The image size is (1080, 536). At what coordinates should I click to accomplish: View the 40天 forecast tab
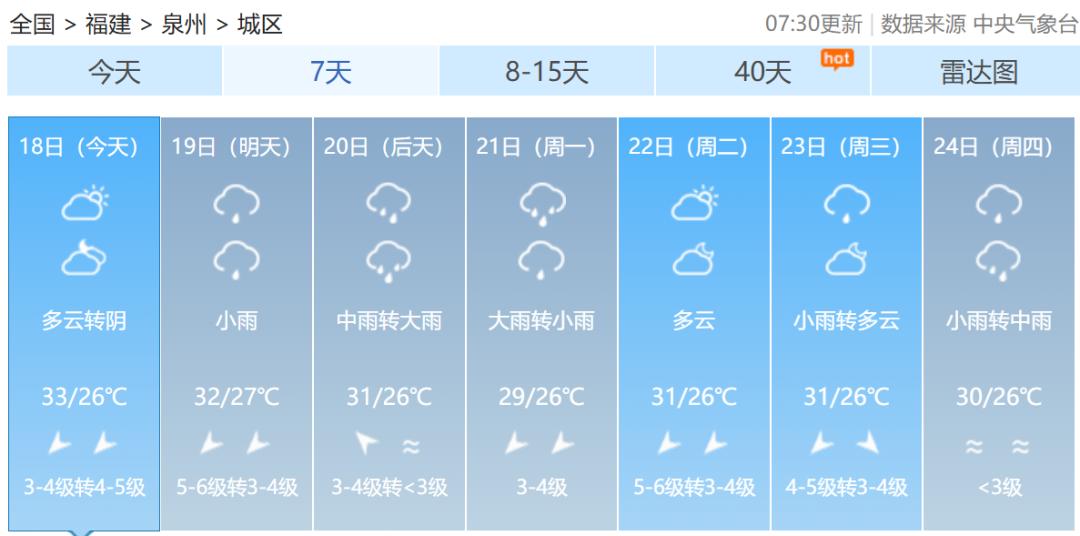762,71
